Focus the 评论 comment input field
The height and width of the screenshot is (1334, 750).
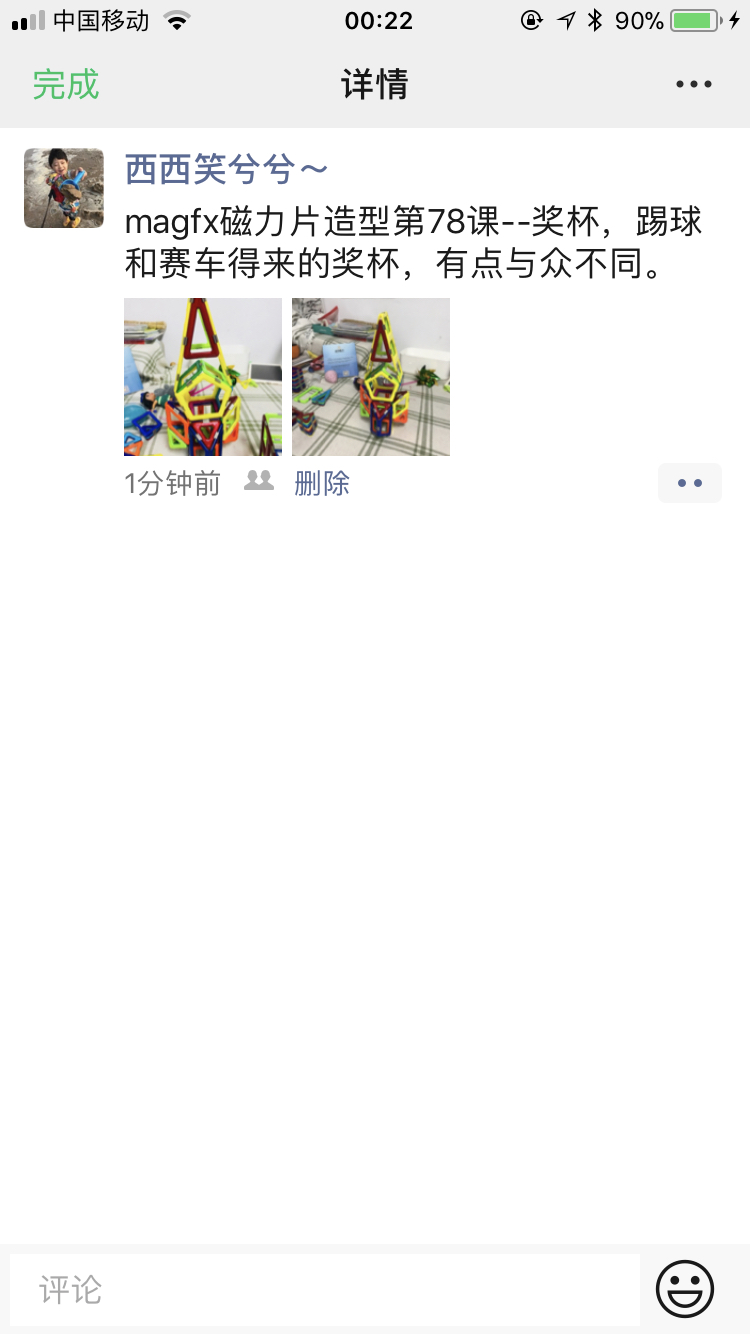click(325, 1290)
